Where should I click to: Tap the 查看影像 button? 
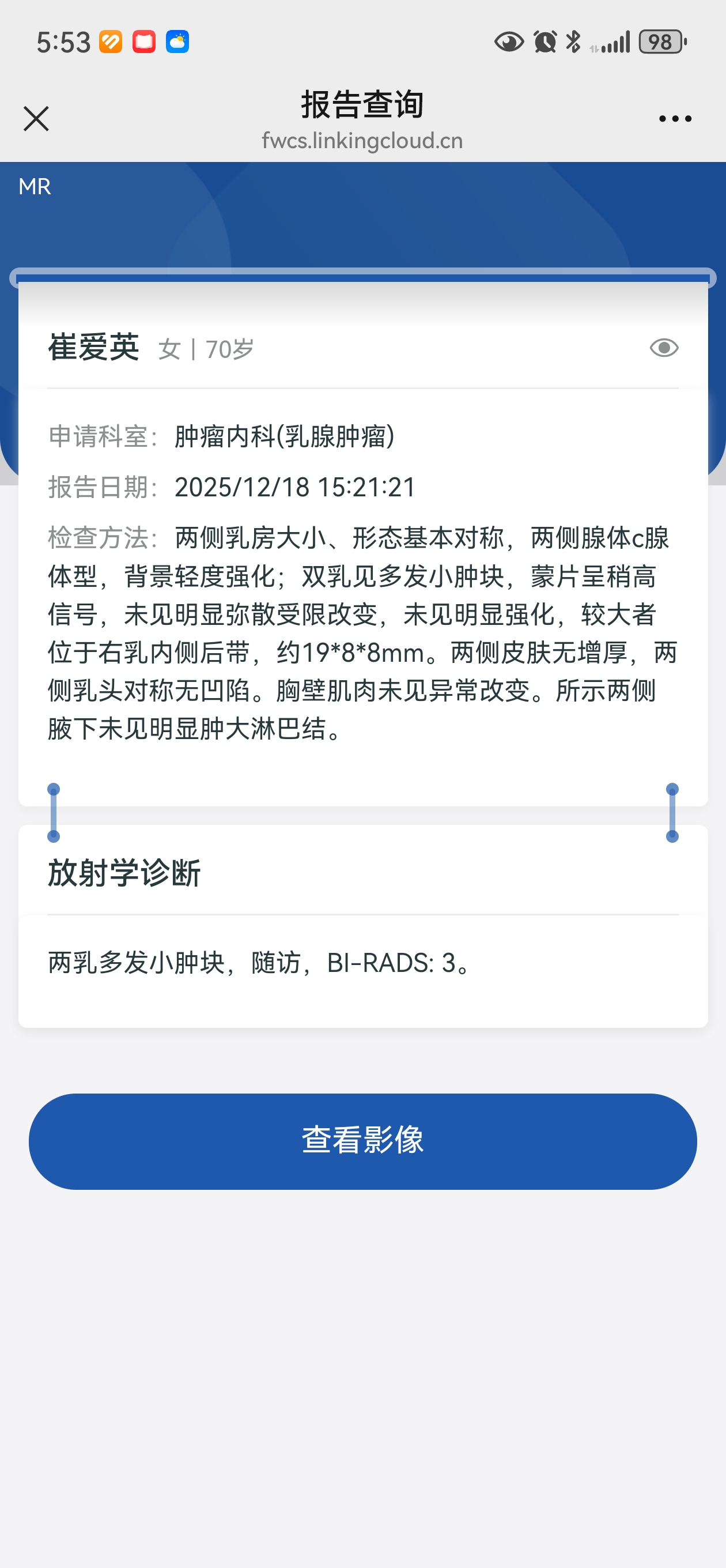coord(362,1141)
